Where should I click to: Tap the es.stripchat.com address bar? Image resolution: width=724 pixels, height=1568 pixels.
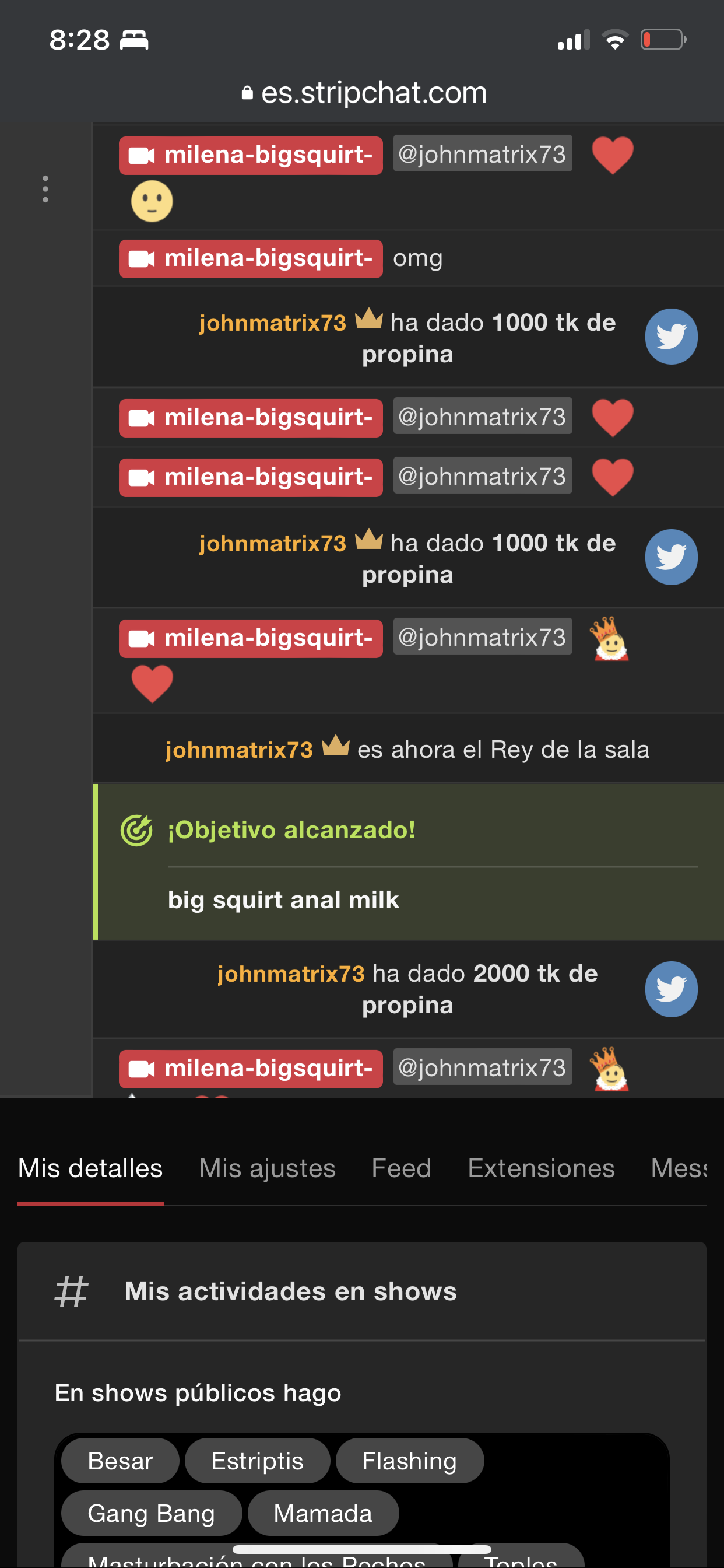coord(364,93)
